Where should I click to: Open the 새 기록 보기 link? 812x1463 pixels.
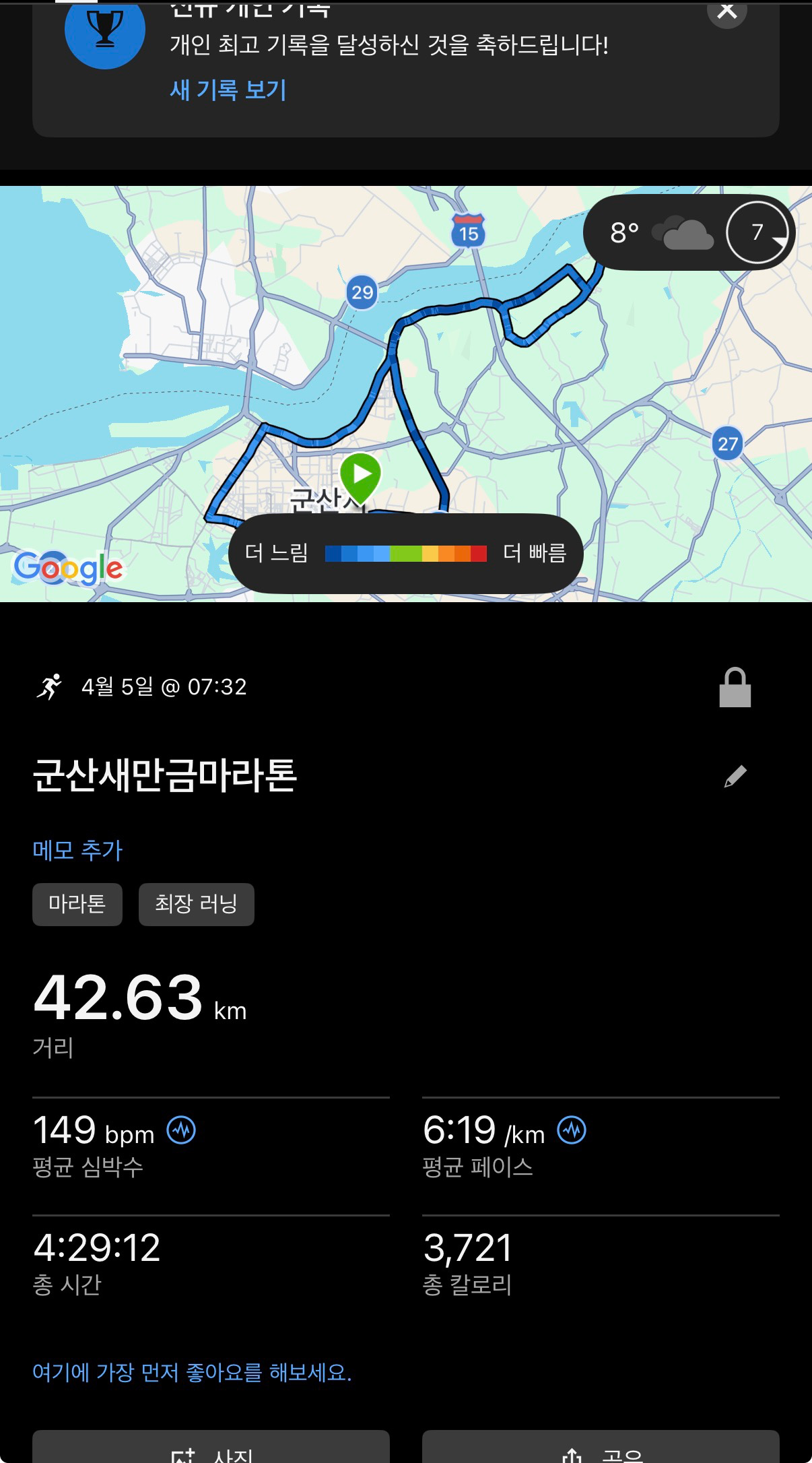pos(228,90)
